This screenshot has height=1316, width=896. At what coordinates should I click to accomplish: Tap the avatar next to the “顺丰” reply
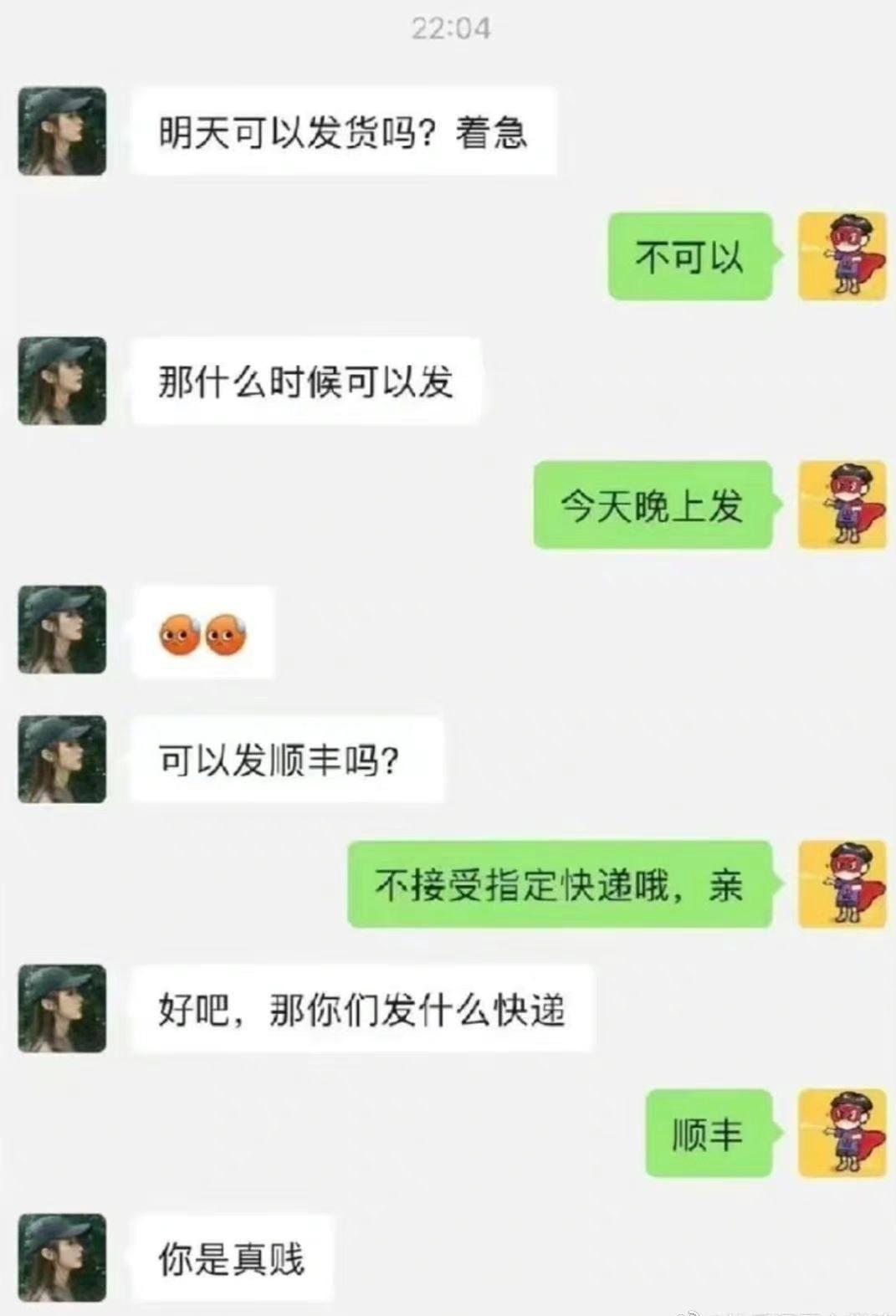coord(842,1133)
